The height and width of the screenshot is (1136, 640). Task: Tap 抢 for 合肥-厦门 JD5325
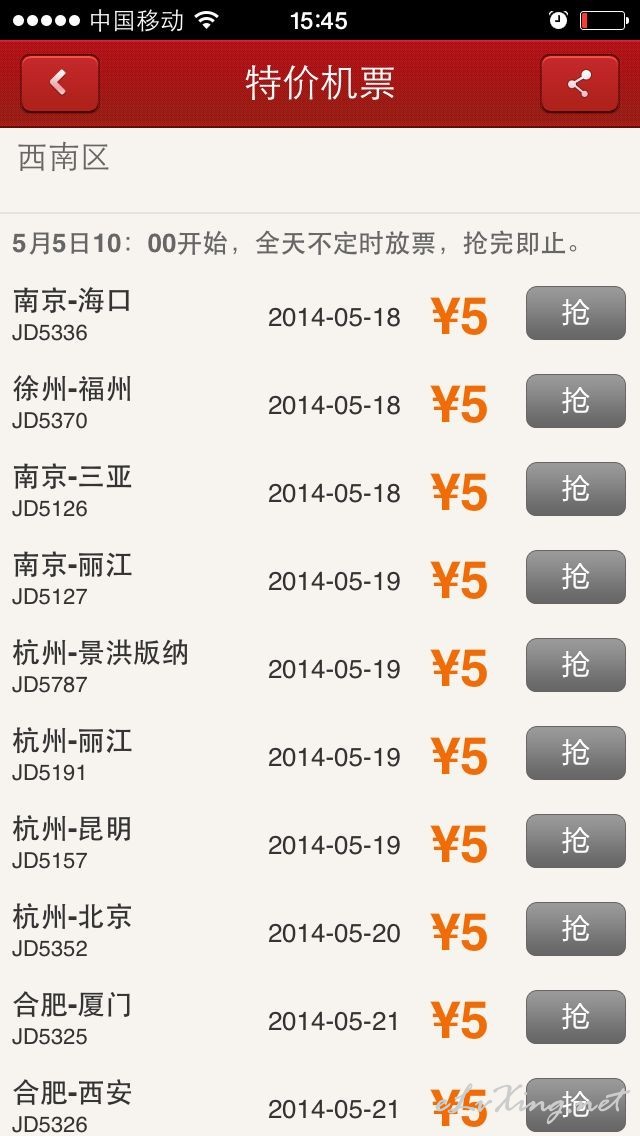[575, 1017]
